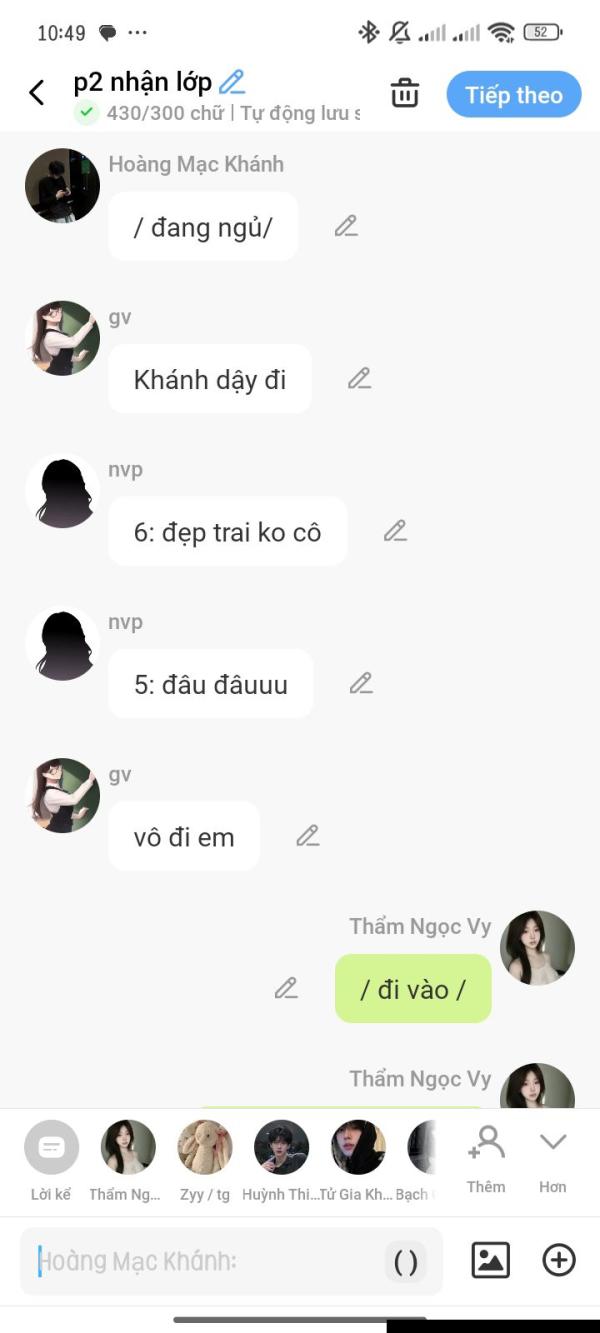Expand the "Hơn" chevron
This screenshot has width=600, height=1333.
point(553,1160)
